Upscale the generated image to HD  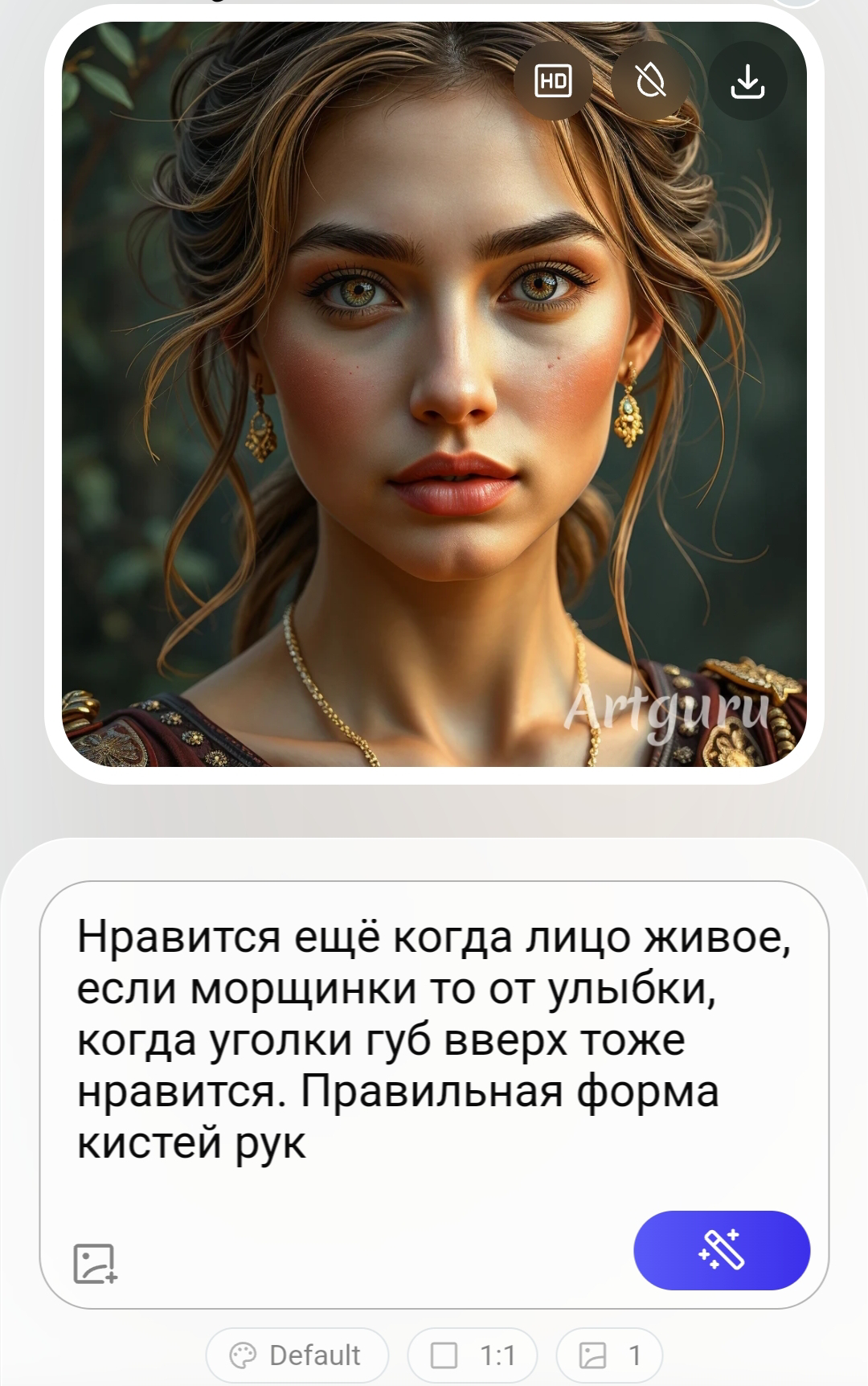553,80
